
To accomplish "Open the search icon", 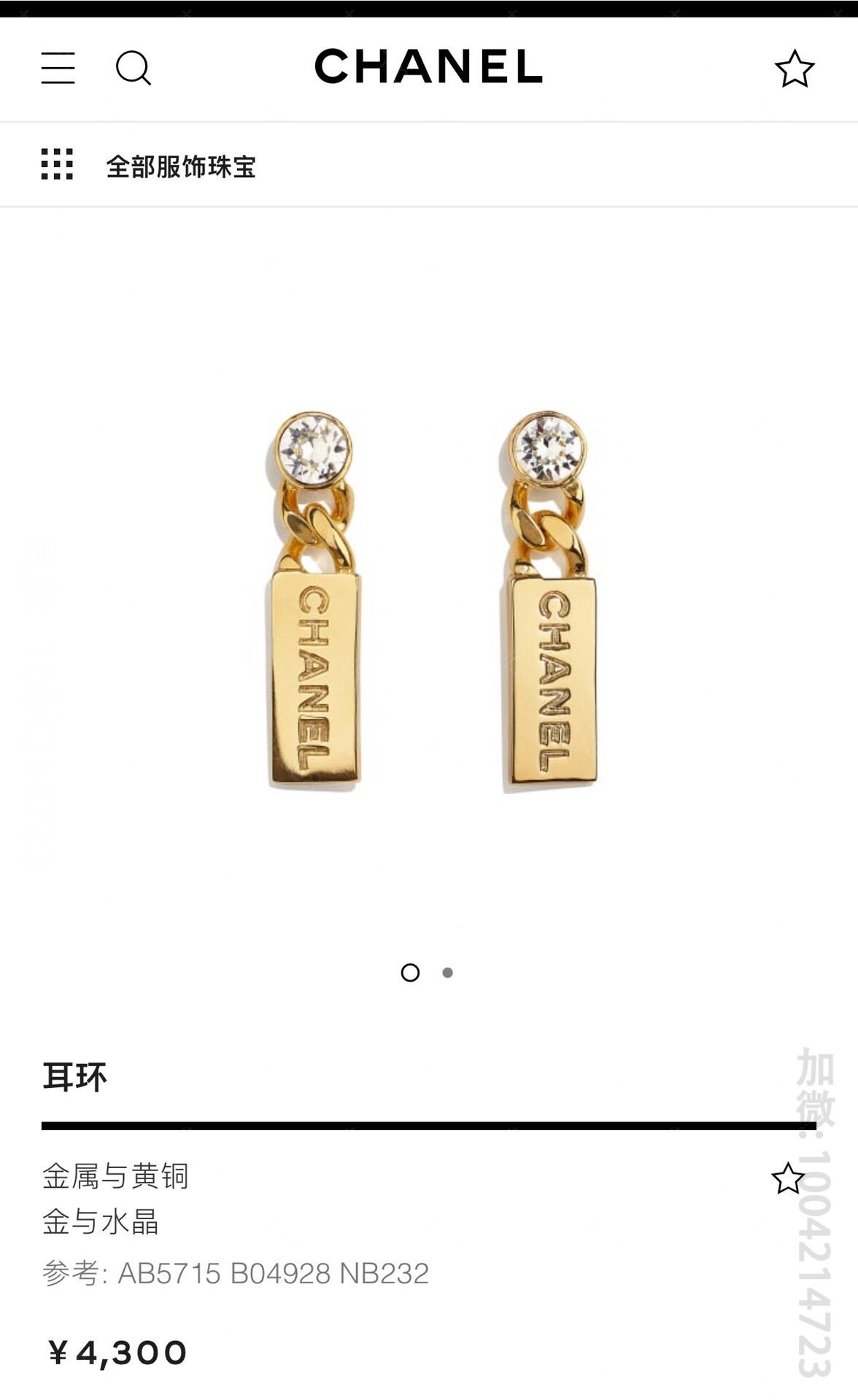I will point(134,68).
